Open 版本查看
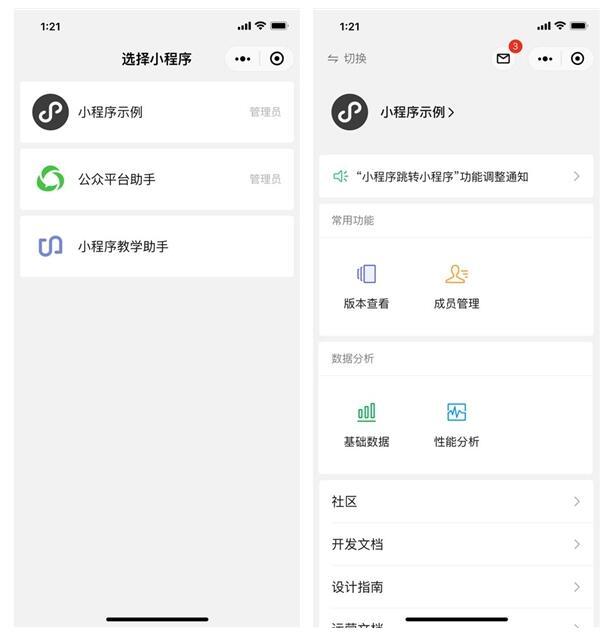 click(x=366, y=285)
